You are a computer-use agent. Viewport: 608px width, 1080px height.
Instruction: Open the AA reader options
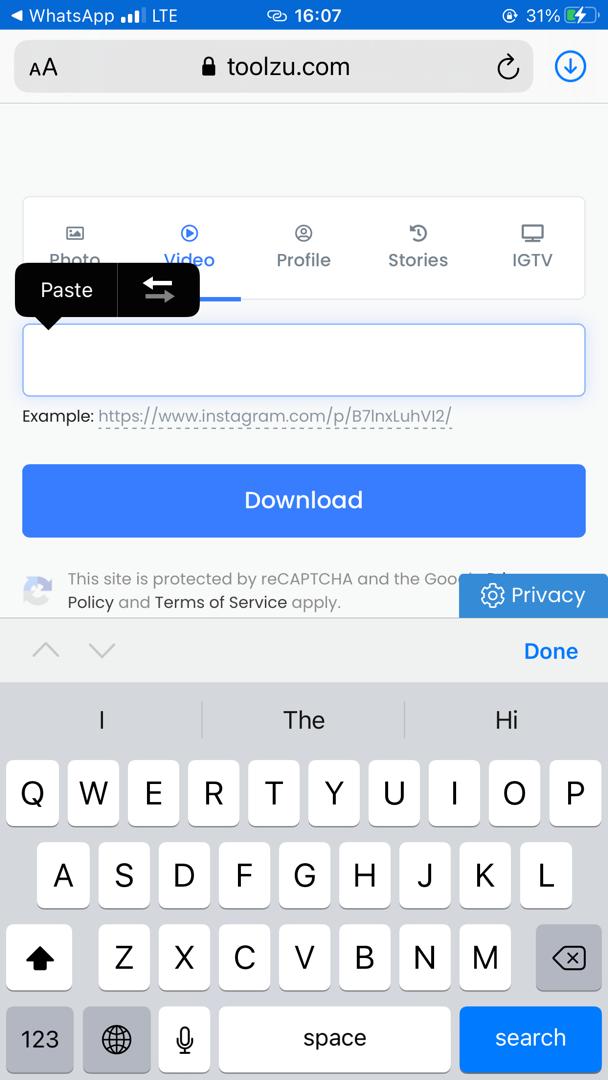pos(43,68)
